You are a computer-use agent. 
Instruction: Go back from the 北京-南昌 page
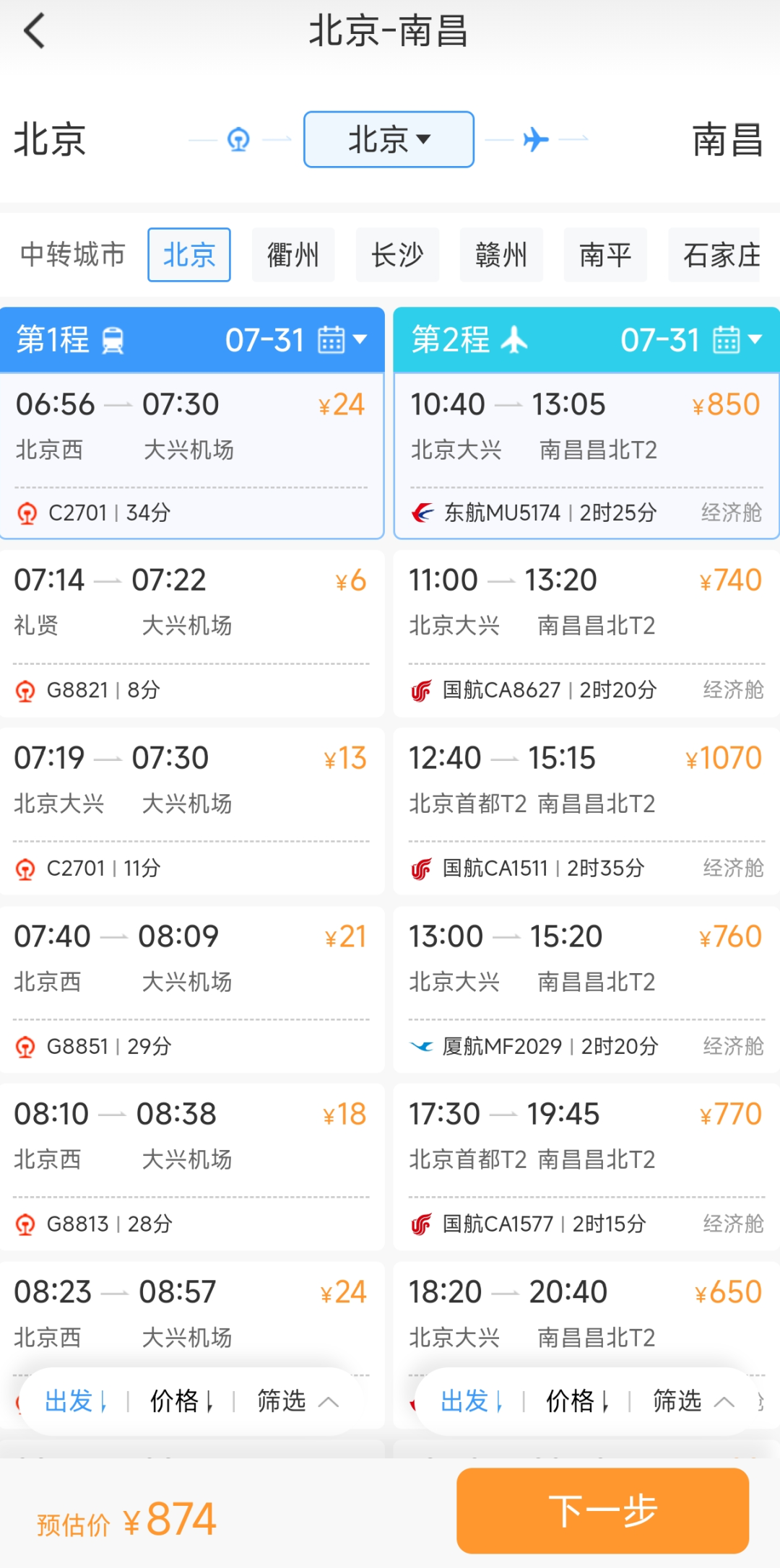(x=35, y=32)
